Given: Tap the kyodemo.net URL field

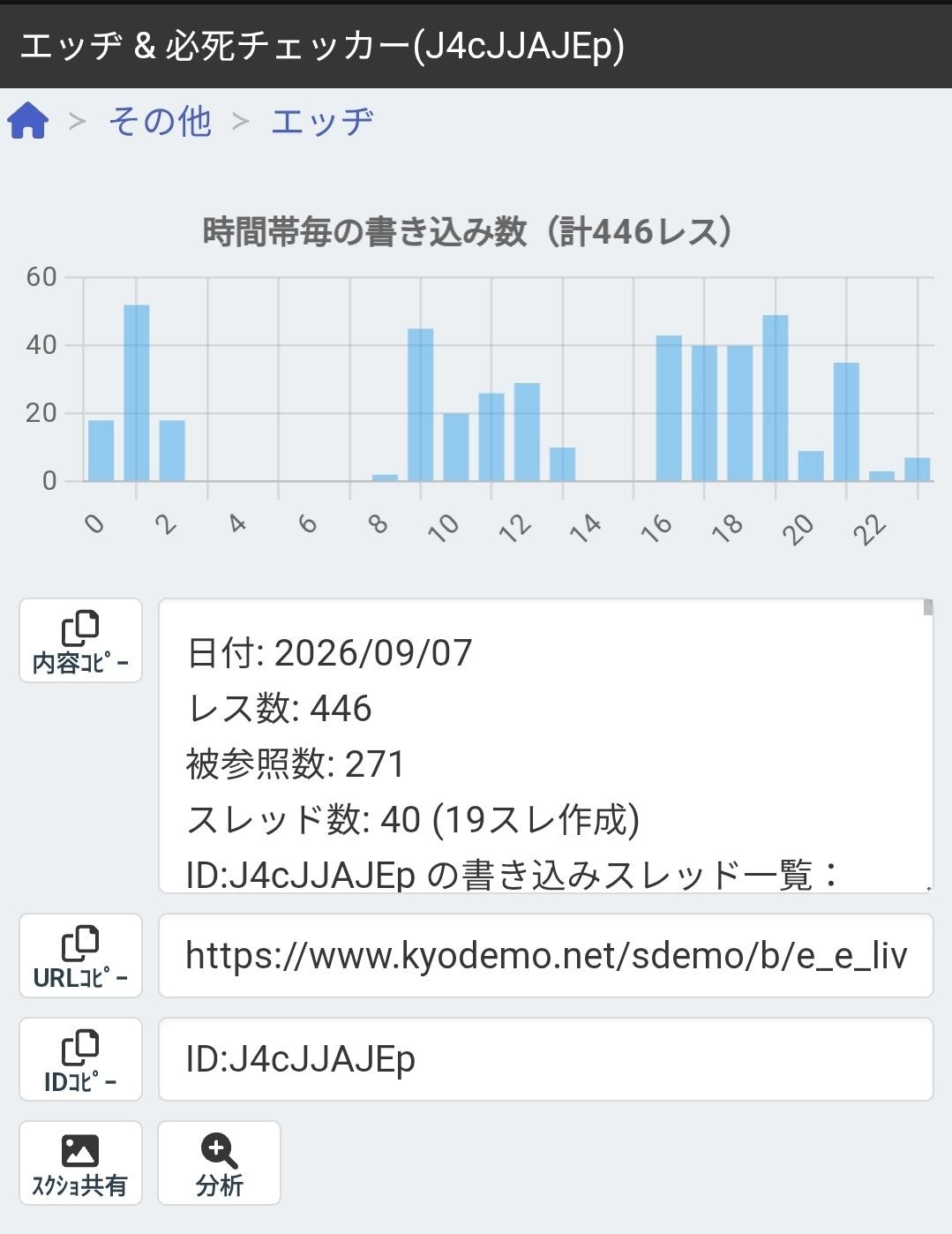Looking at the screenshot, I should coord(545,956).
